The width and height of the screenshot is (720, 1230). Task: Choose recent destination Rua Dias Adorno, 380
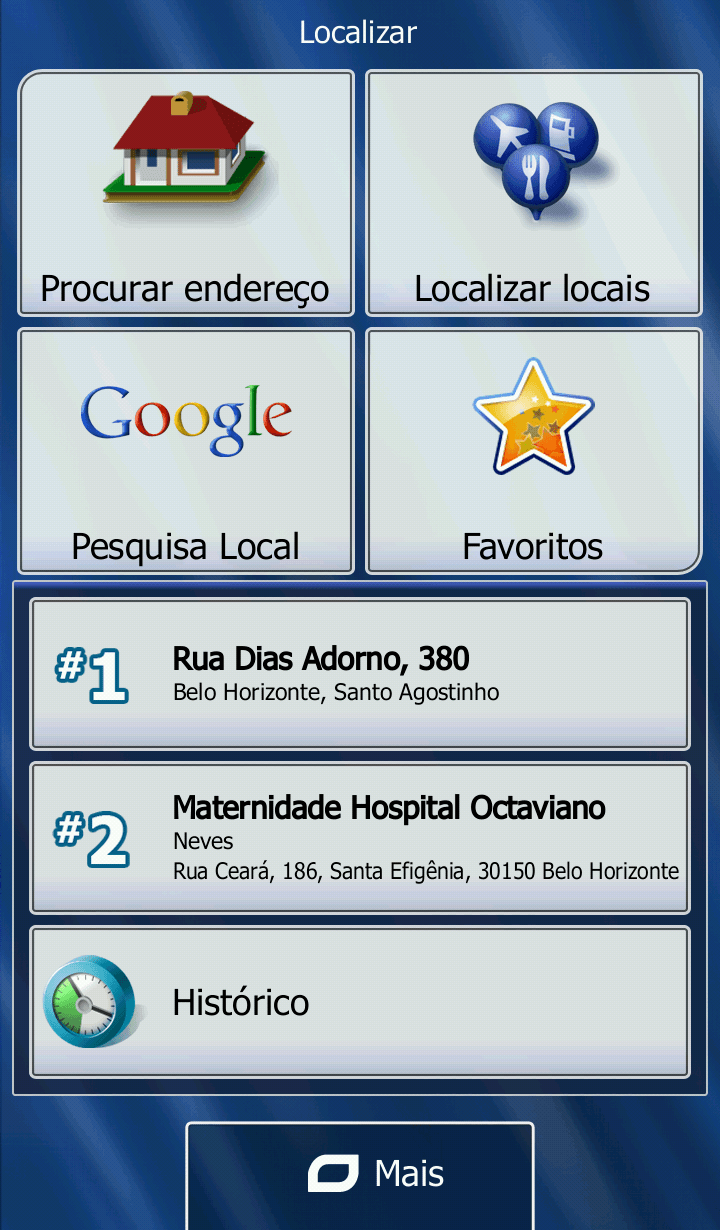click(360, 673)
